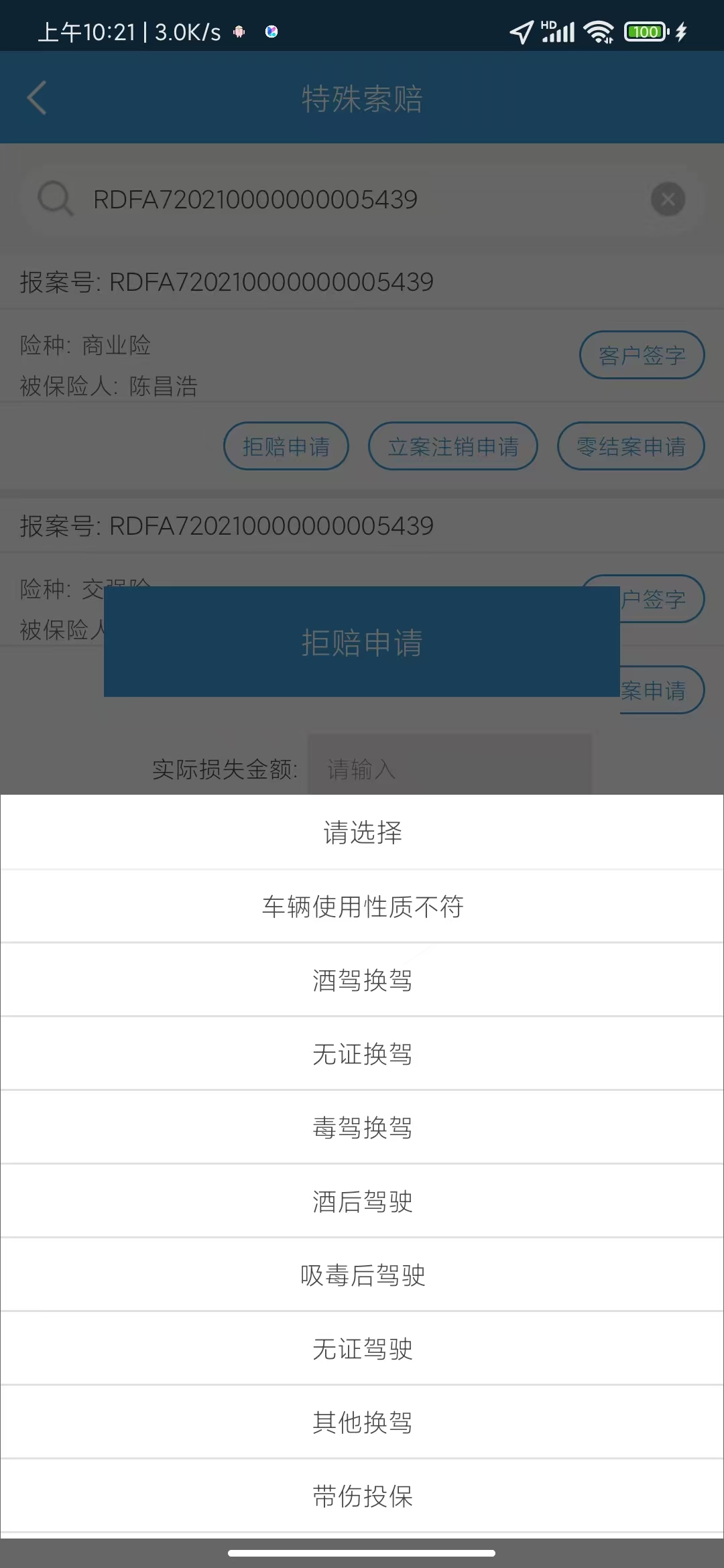Screen dimensions: 724x1568
Task: Select 无证换驾 from the list
Action: point(362,1053)
